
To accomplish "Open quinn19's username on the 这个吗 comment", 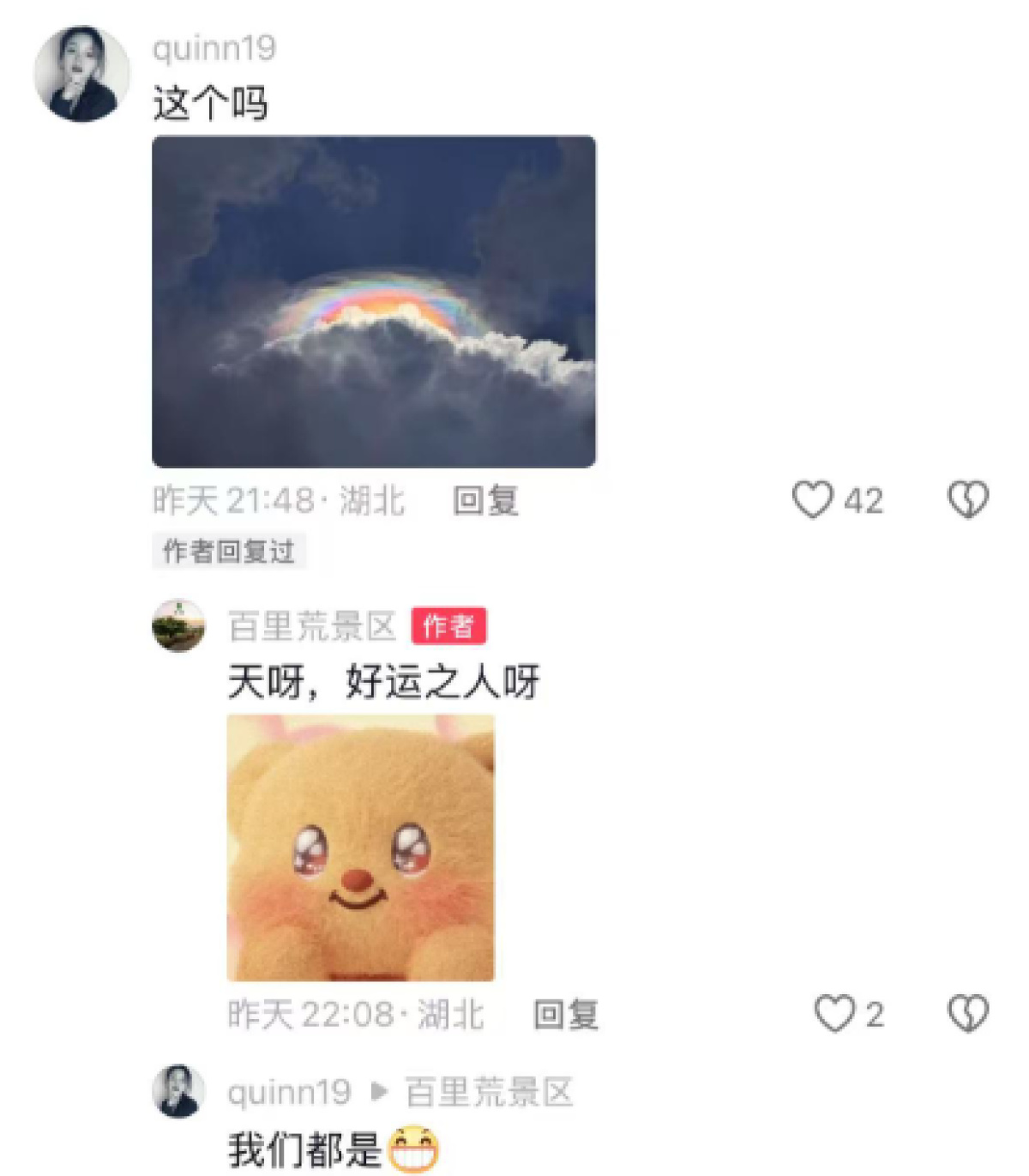I will (214, 48).
